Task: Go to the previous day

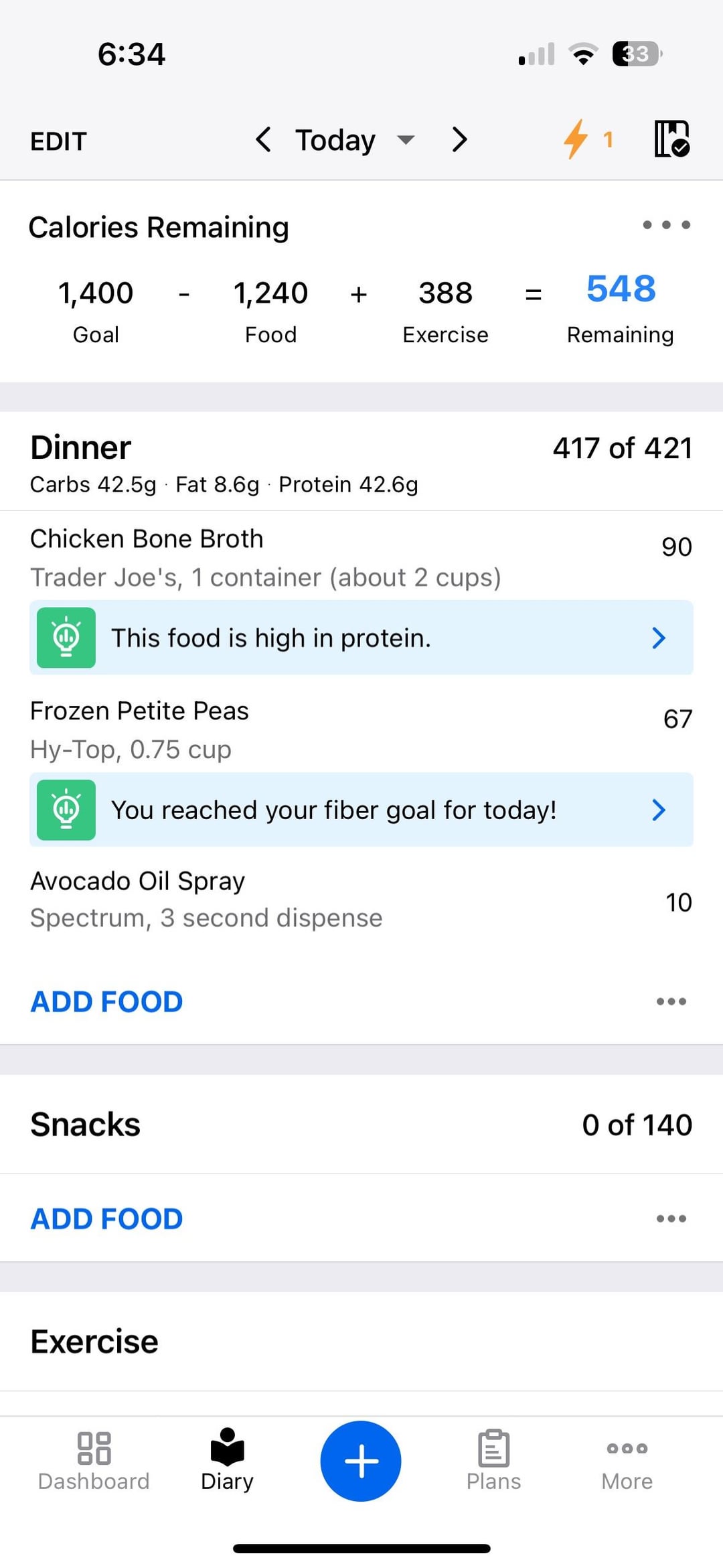Action: [263, 139]
